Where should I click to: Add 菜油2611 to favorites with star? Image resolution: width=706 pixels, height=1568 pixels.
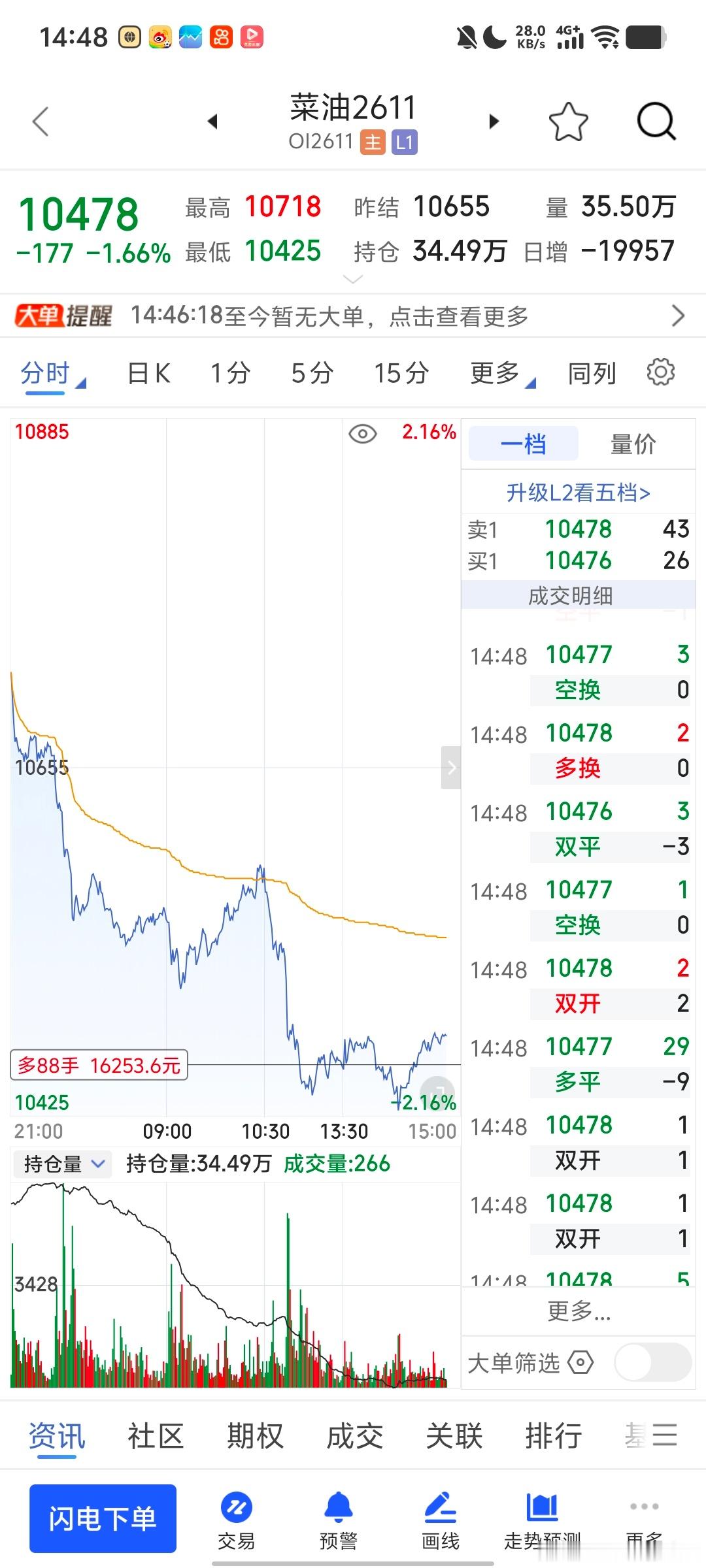(x=568, y=122)
